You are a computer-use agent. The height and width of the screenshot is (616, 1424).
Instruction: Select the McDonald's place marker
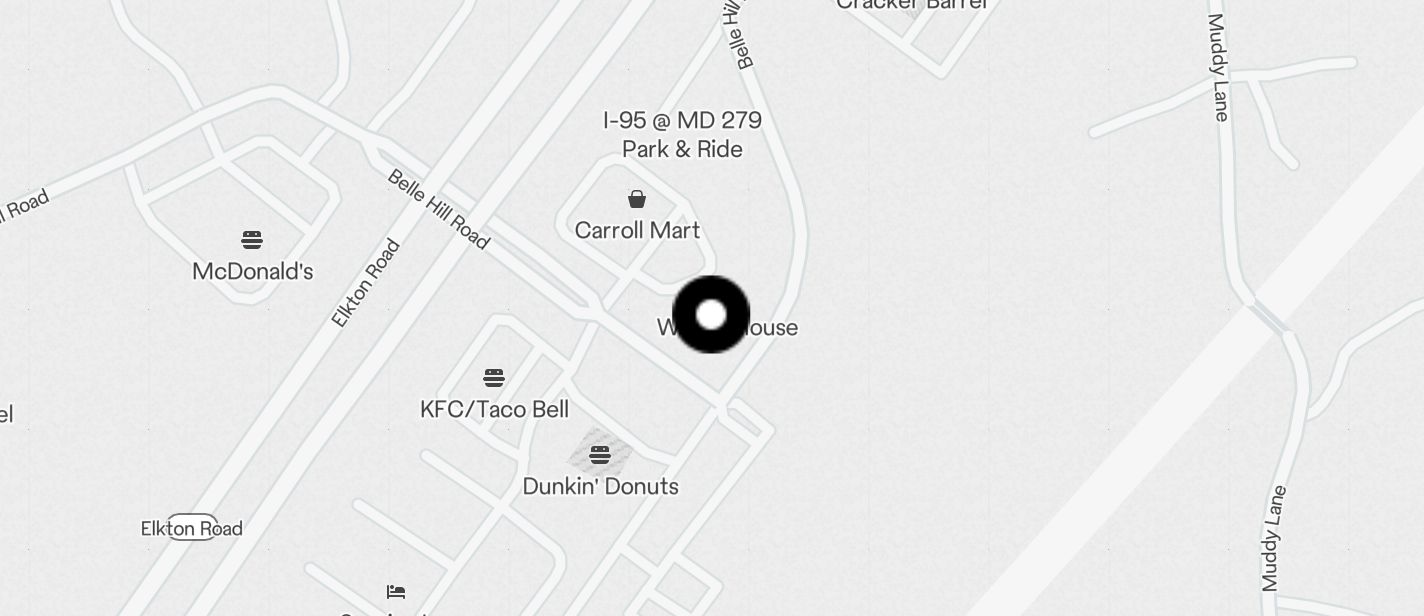coord(252,241)
